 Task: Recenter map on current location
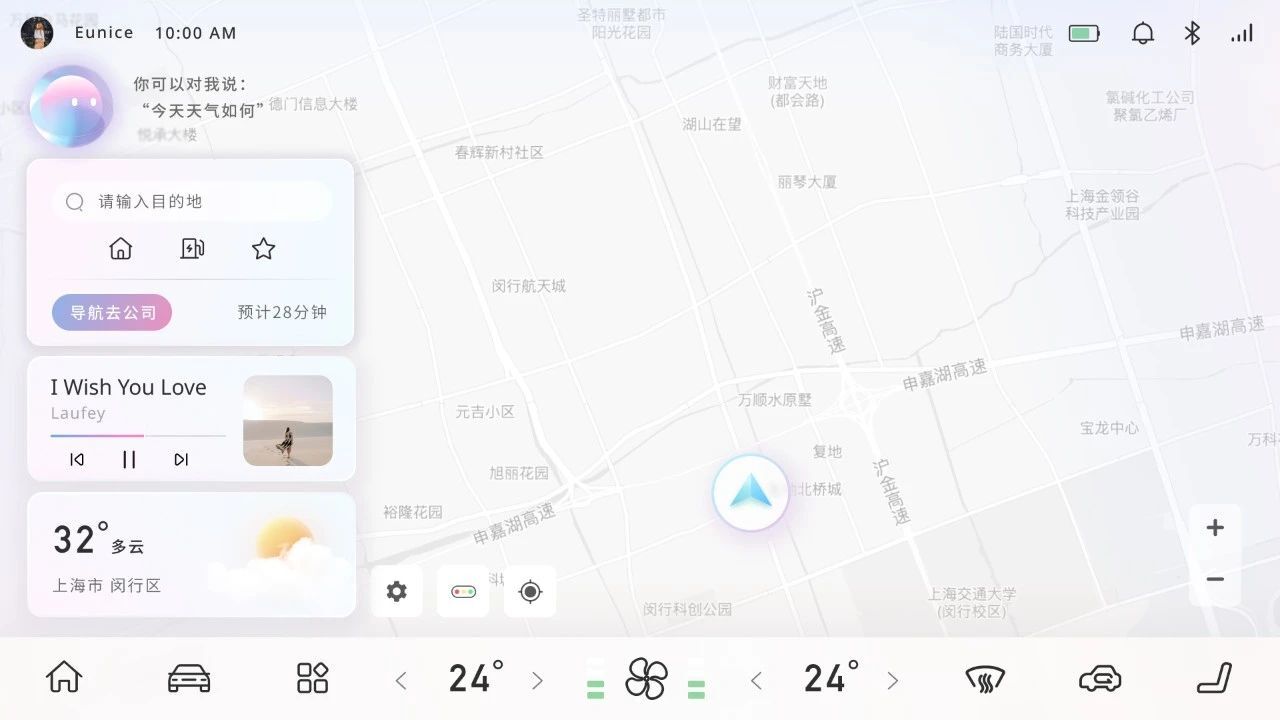point(530,592)
